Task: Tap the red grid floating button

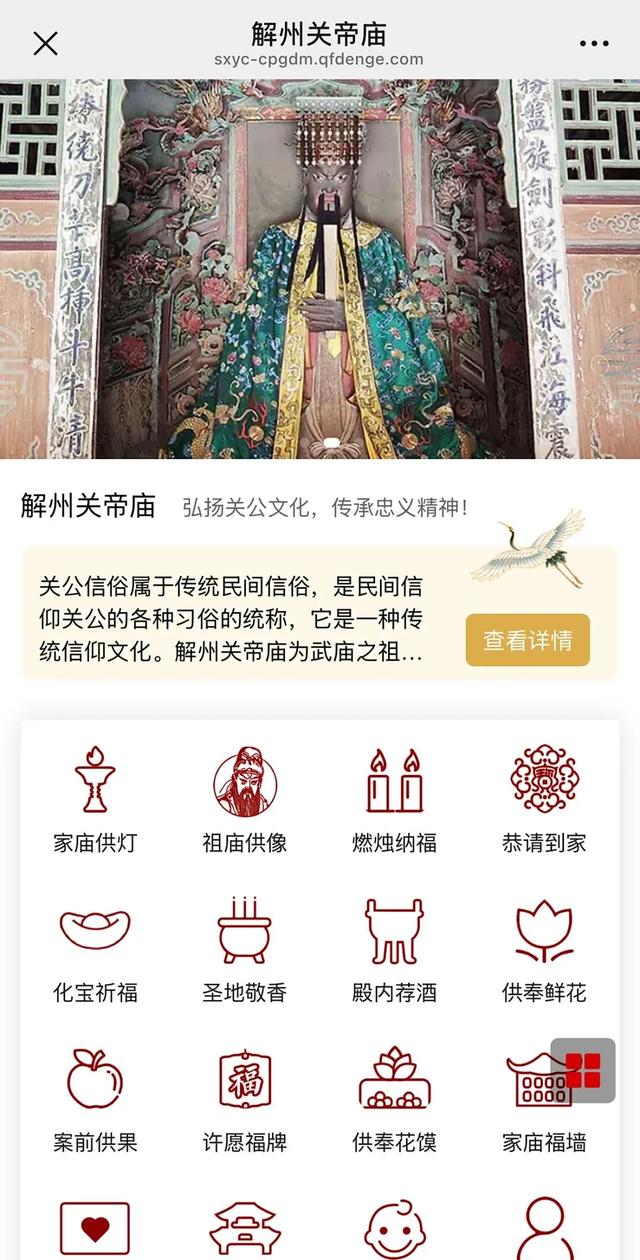Action: coord(583,1071)
